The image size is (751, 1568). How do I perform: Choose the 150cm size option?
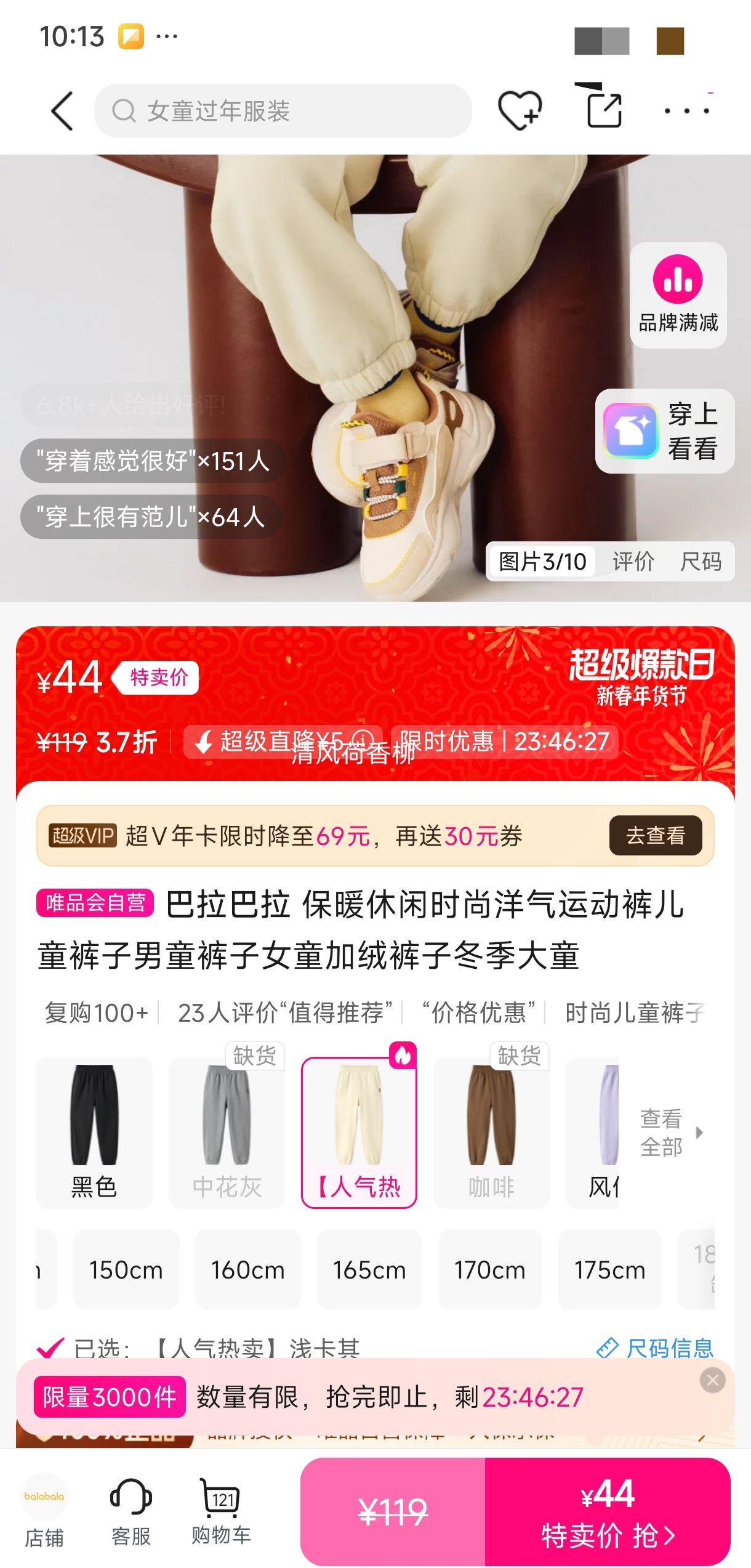pos(126,1270)
